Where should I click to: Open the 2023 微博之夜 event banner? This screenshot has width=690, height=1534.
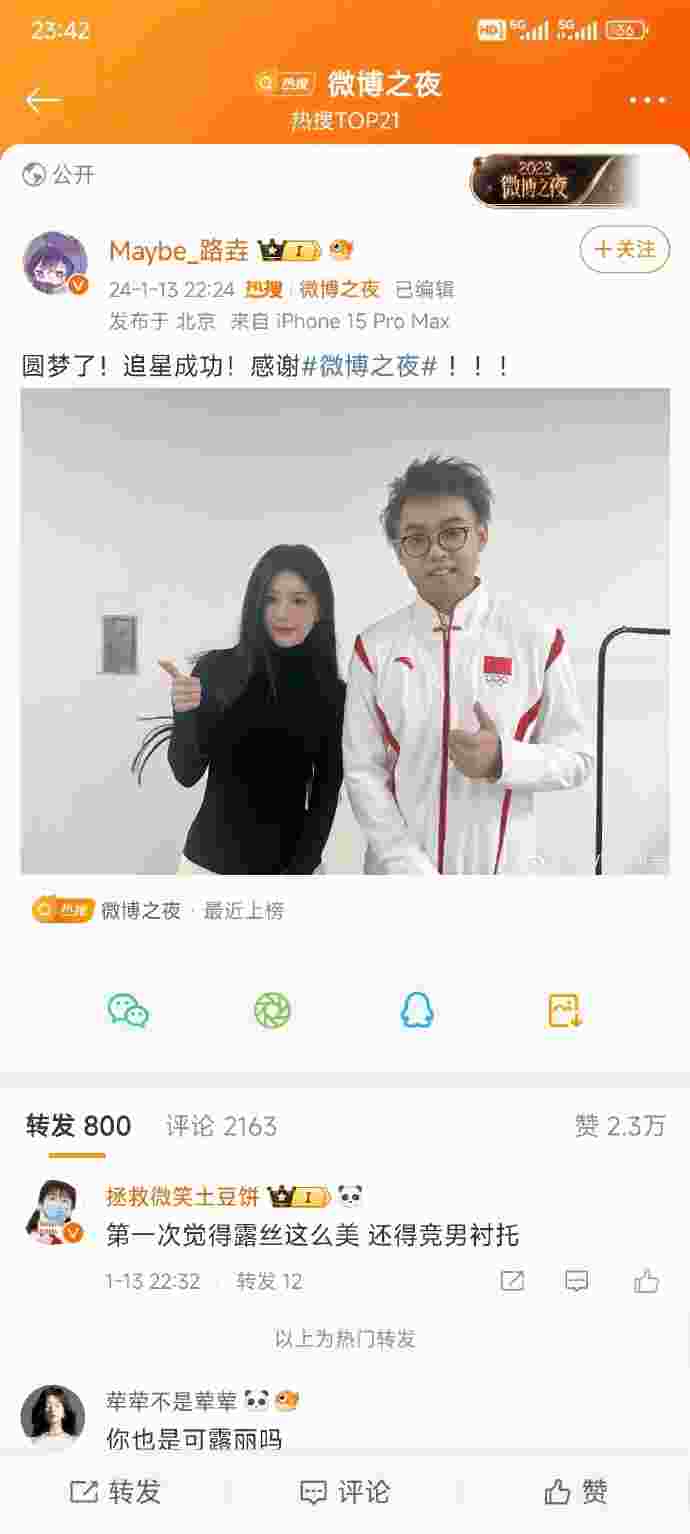coord(553,181)
